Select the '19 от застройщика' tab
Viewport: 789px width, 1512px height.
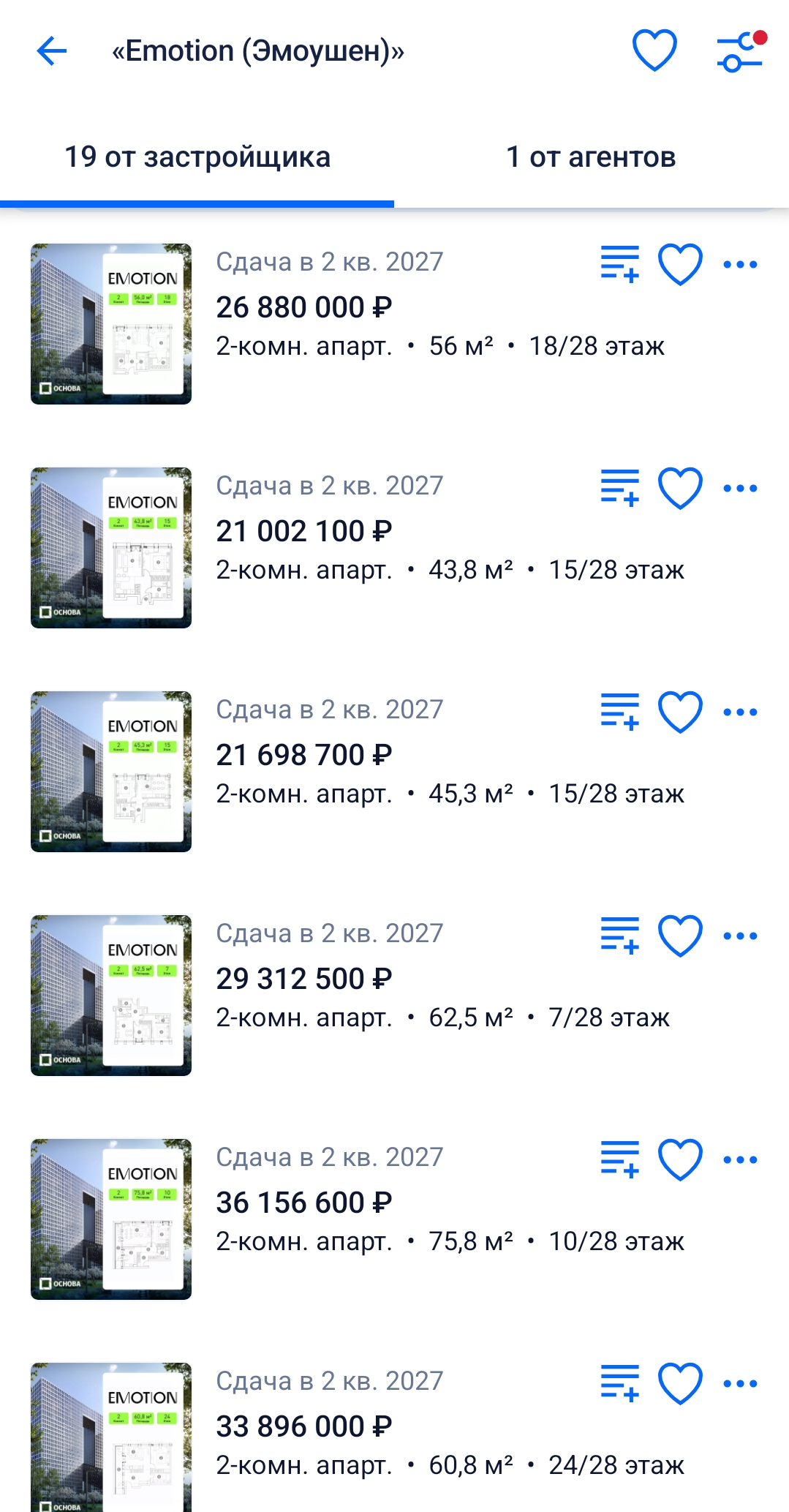(197, 157)
